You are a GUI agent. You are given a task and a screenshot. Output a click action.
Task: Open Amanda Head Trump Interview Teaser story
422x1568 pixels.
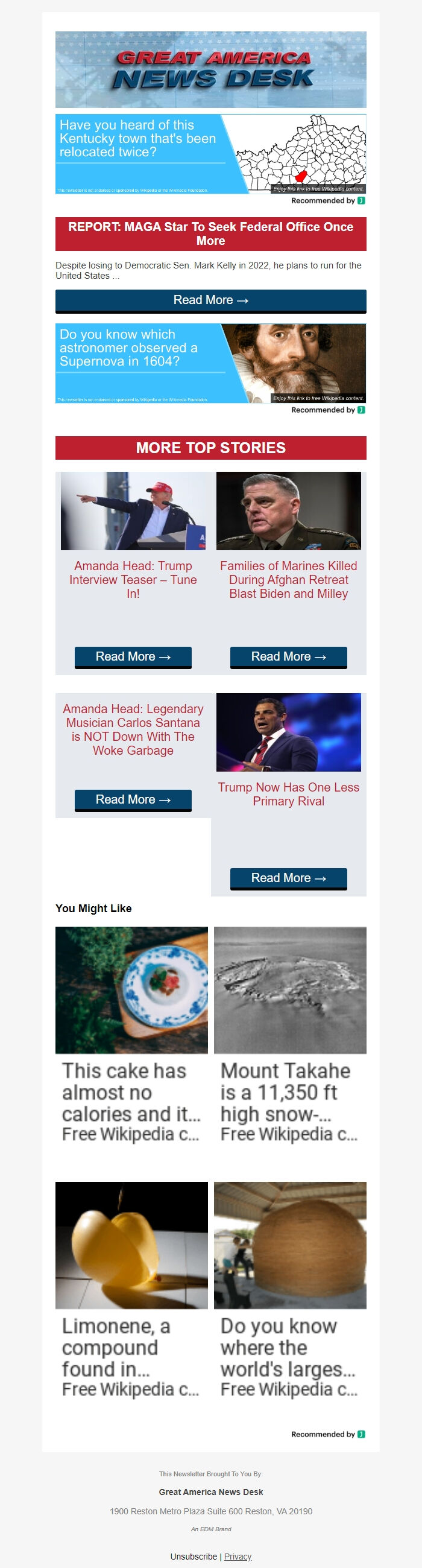click(133, 579)
